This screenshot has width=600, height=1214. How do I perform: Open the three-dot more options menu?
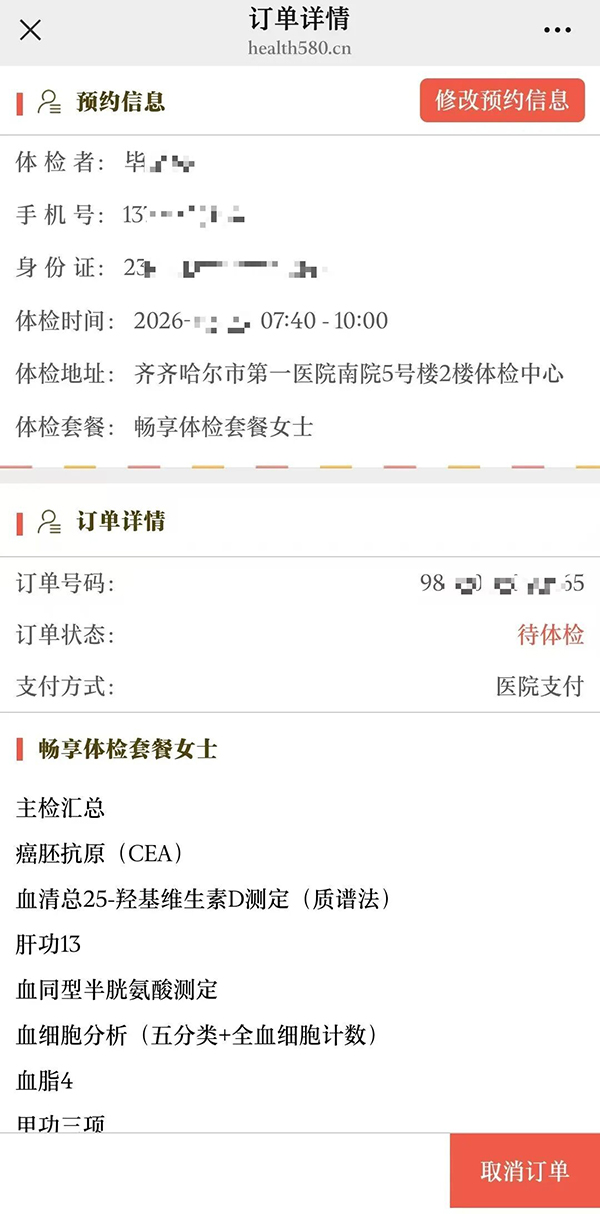tap(557, 31)
